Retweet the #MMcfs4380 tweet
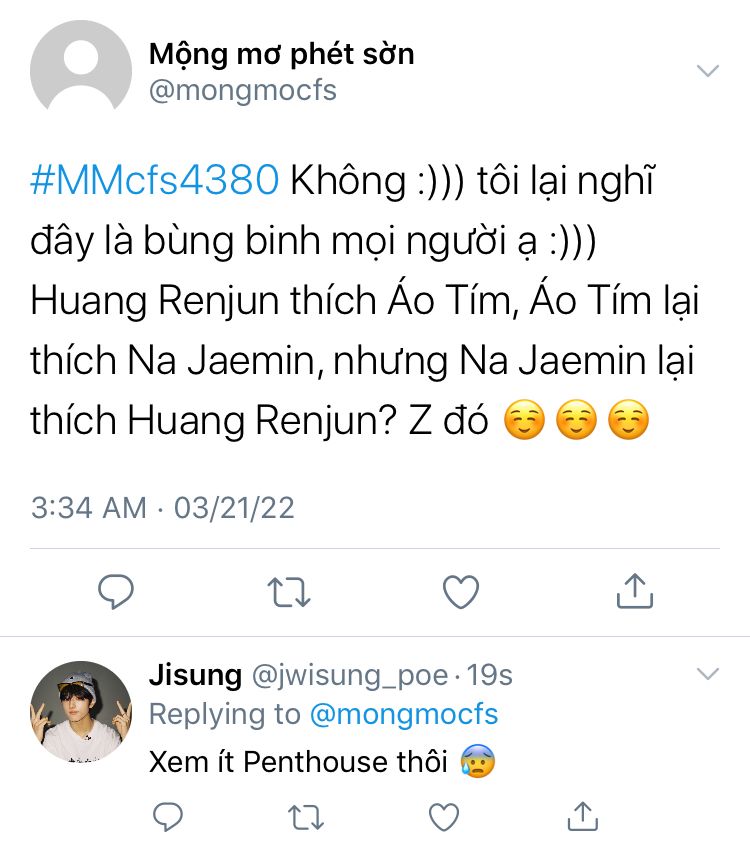This screenshot has height=850, width=750. click(x=289, y=592)
